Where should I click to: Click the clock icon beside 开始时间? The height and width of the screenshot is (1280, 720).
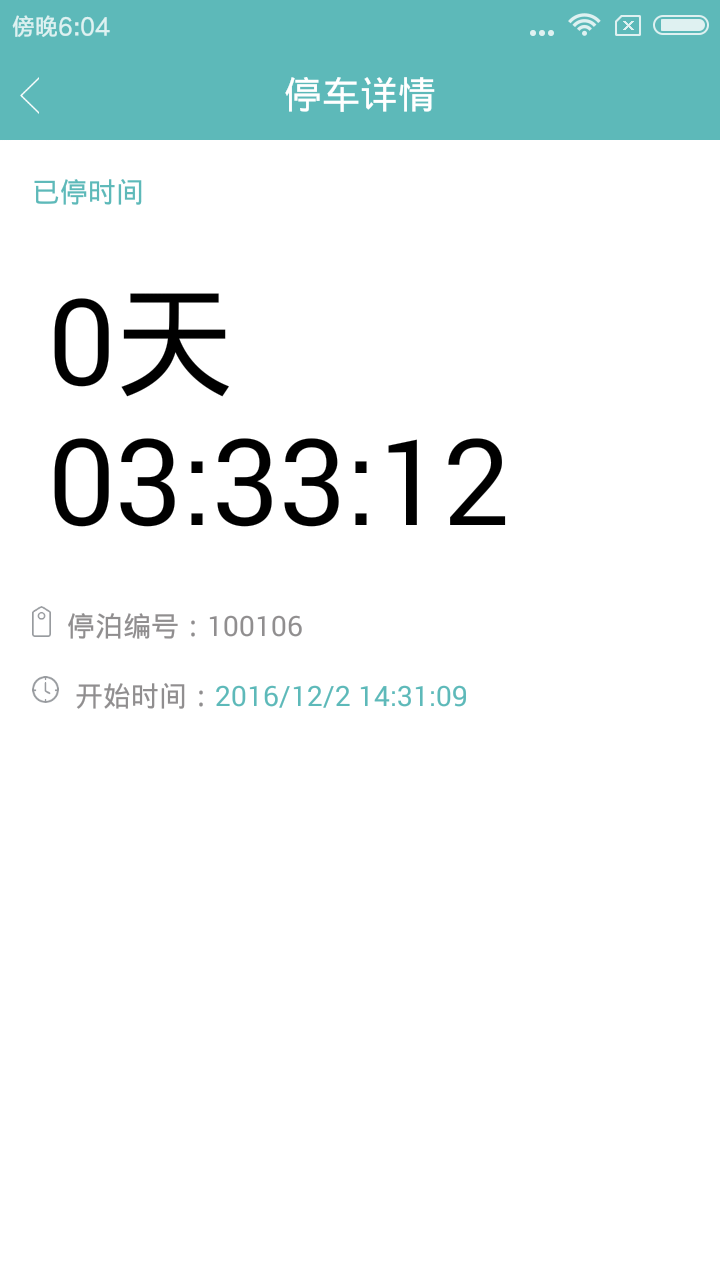pos(43,689)
